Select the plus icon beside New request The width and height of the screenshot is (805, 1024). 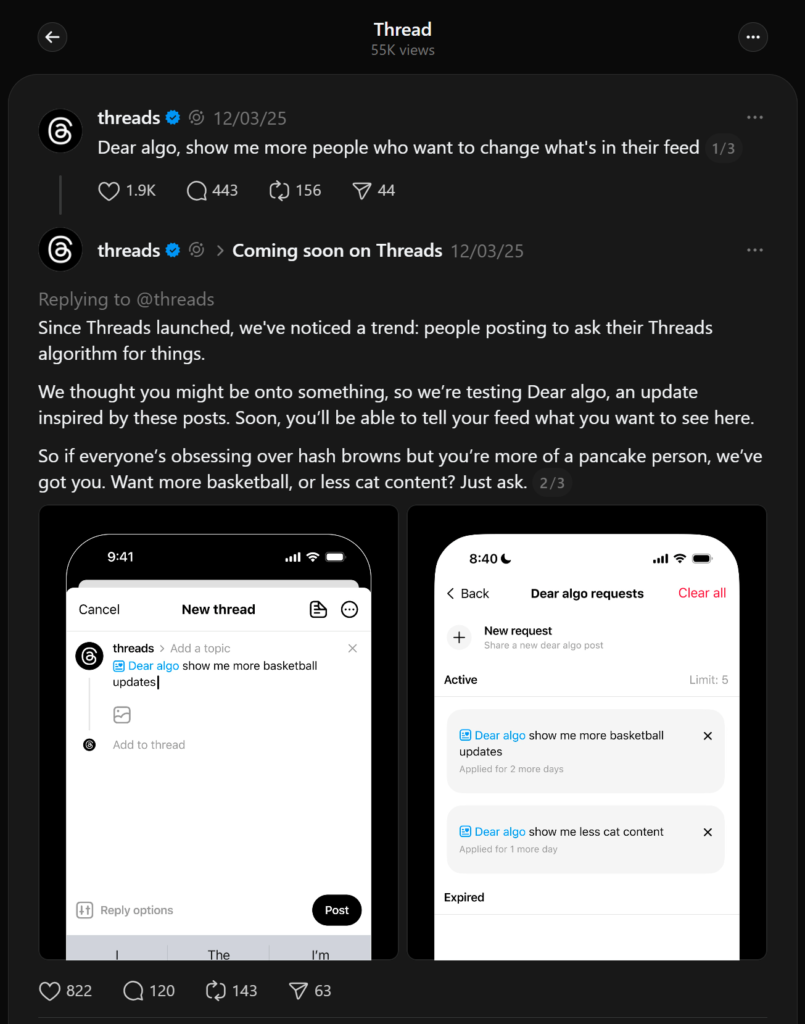pos(459,637)
